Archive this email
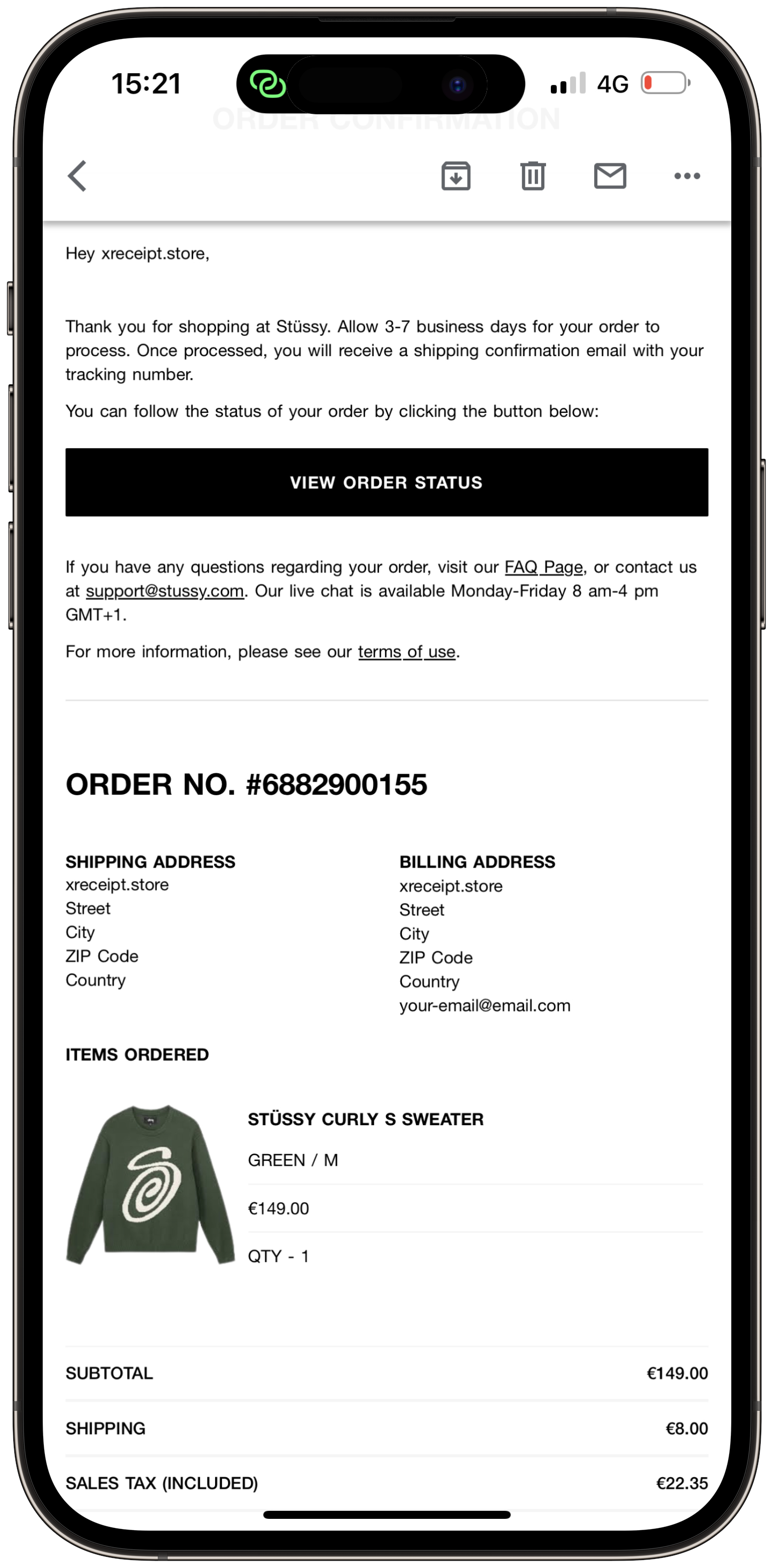774x1568 pixels. [456, 176]
